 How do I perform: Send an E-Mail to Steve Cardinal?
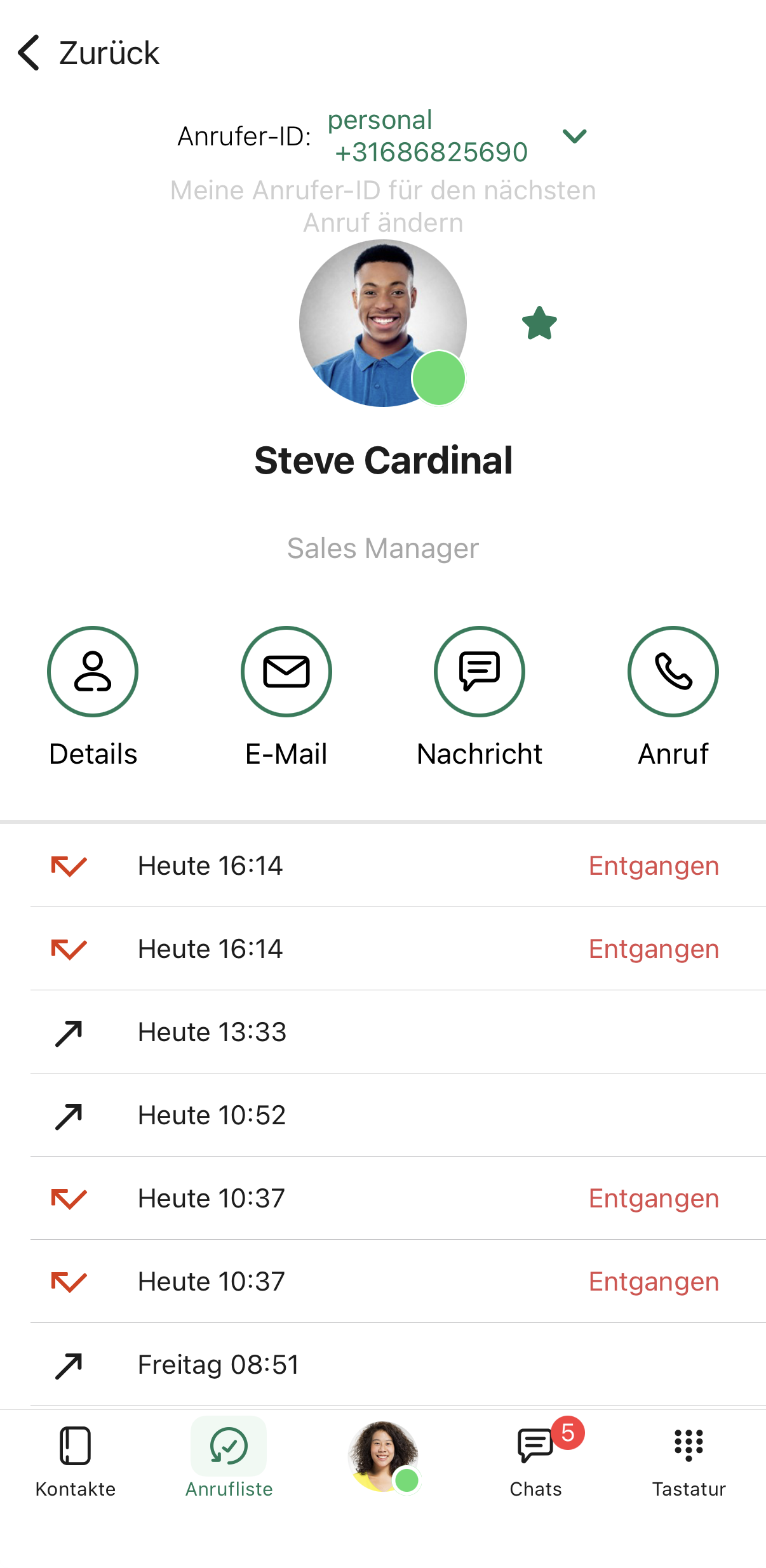[286, 672]
